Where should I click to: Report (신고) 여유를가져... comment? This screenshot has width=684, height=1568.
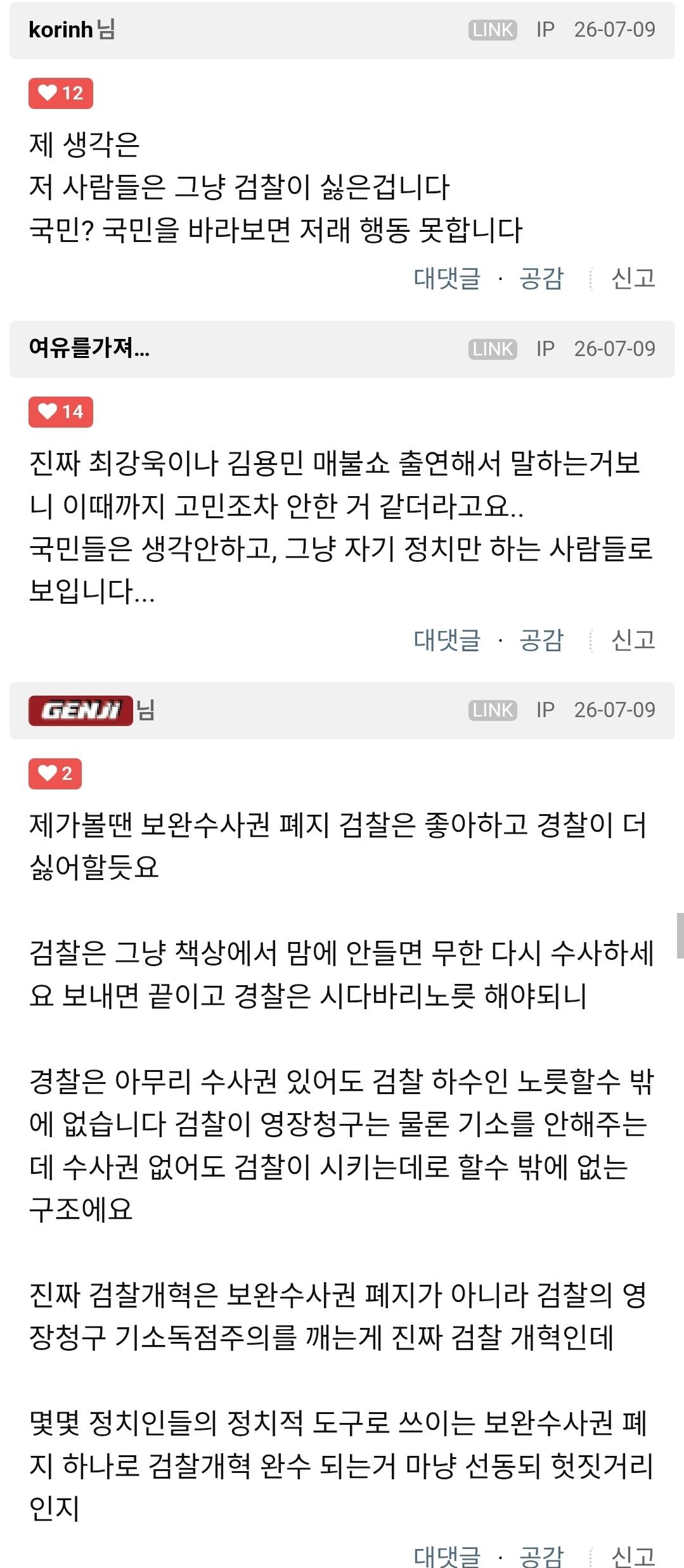pos(633,640)
